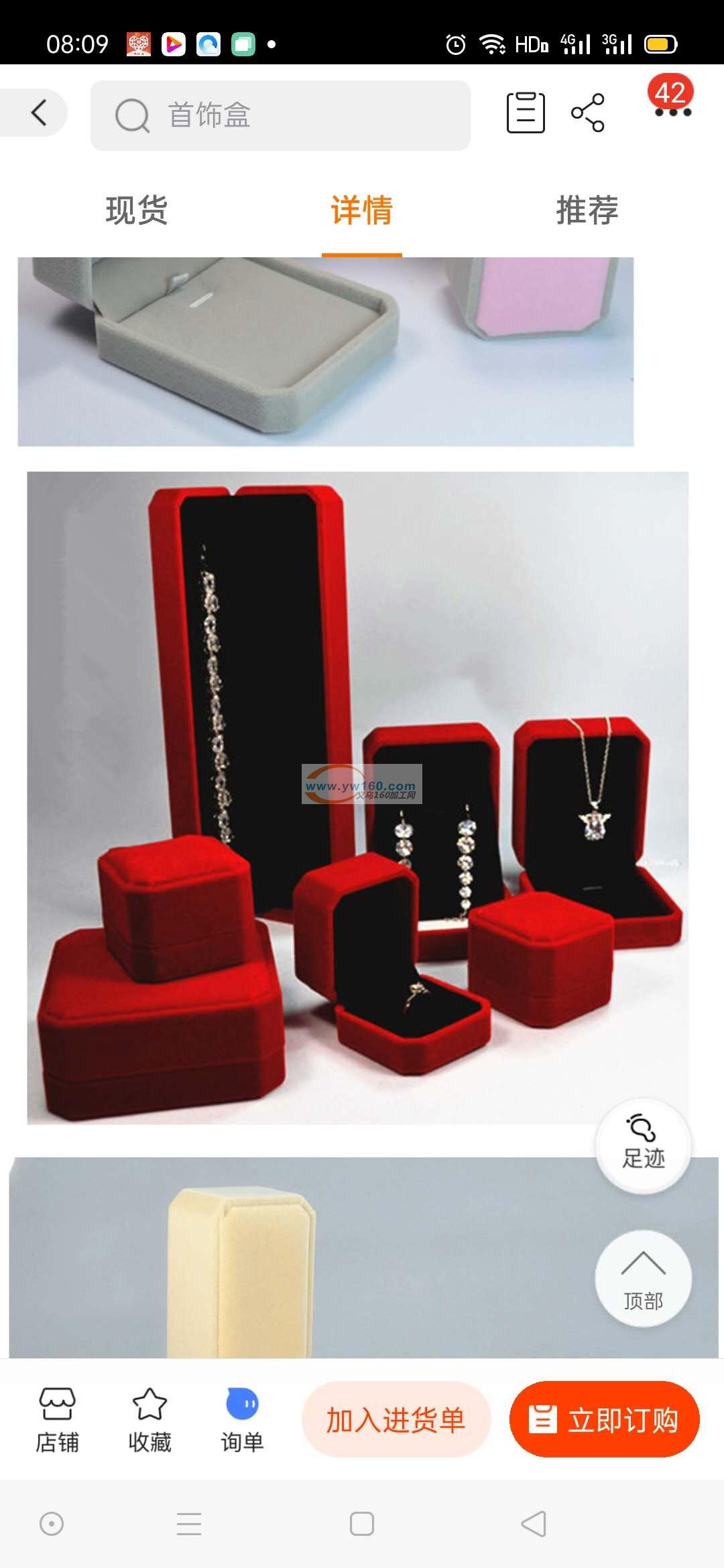Screen dimensions: 724x1568
Task: Tap 加入进货单 to add to cart
Action: click(396, 1419)
